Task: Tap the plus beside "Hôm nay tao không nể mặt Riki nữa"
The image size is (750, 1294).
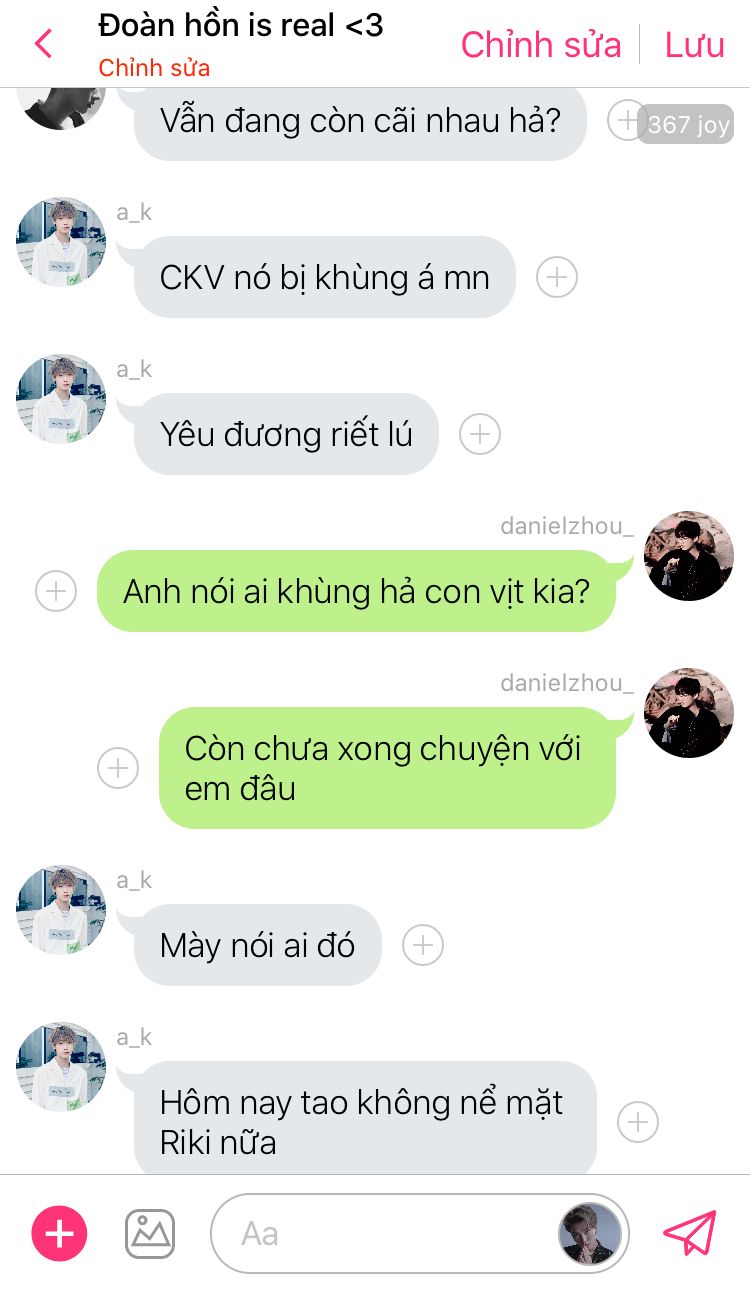Action: point(638,1122)
